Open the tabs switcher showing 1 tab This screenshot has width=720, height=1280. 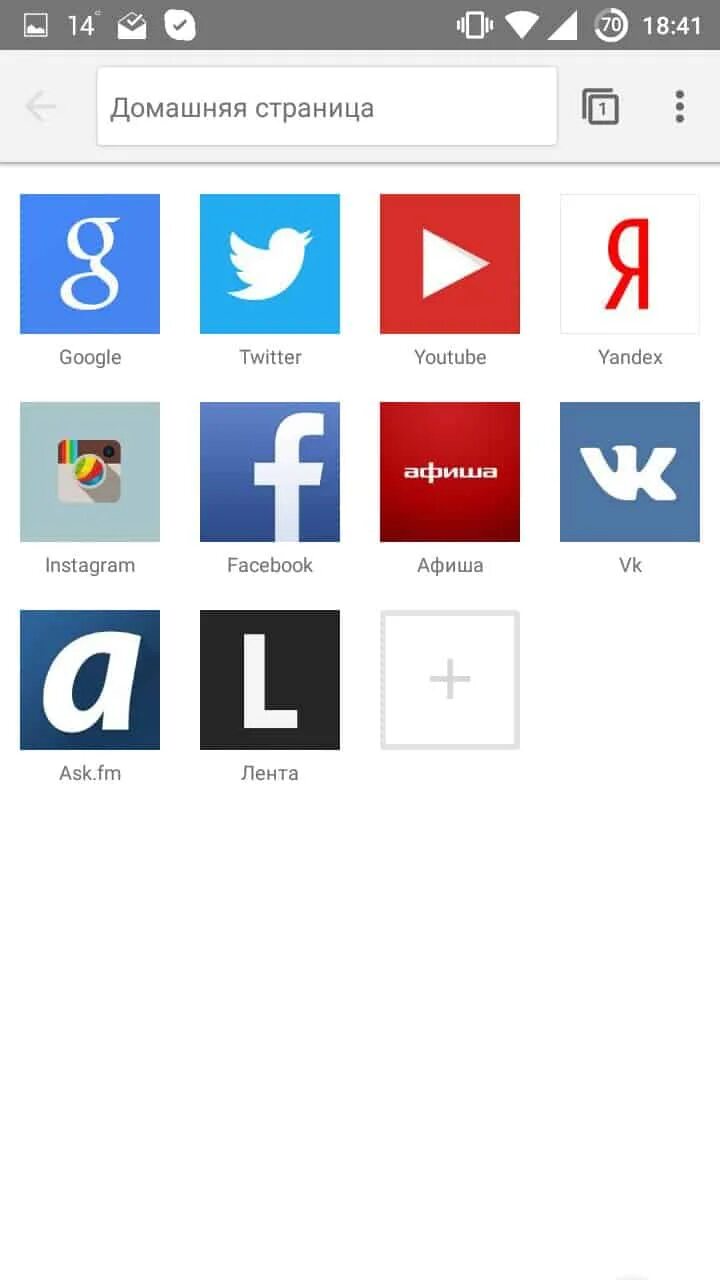(x=600, y=106)
